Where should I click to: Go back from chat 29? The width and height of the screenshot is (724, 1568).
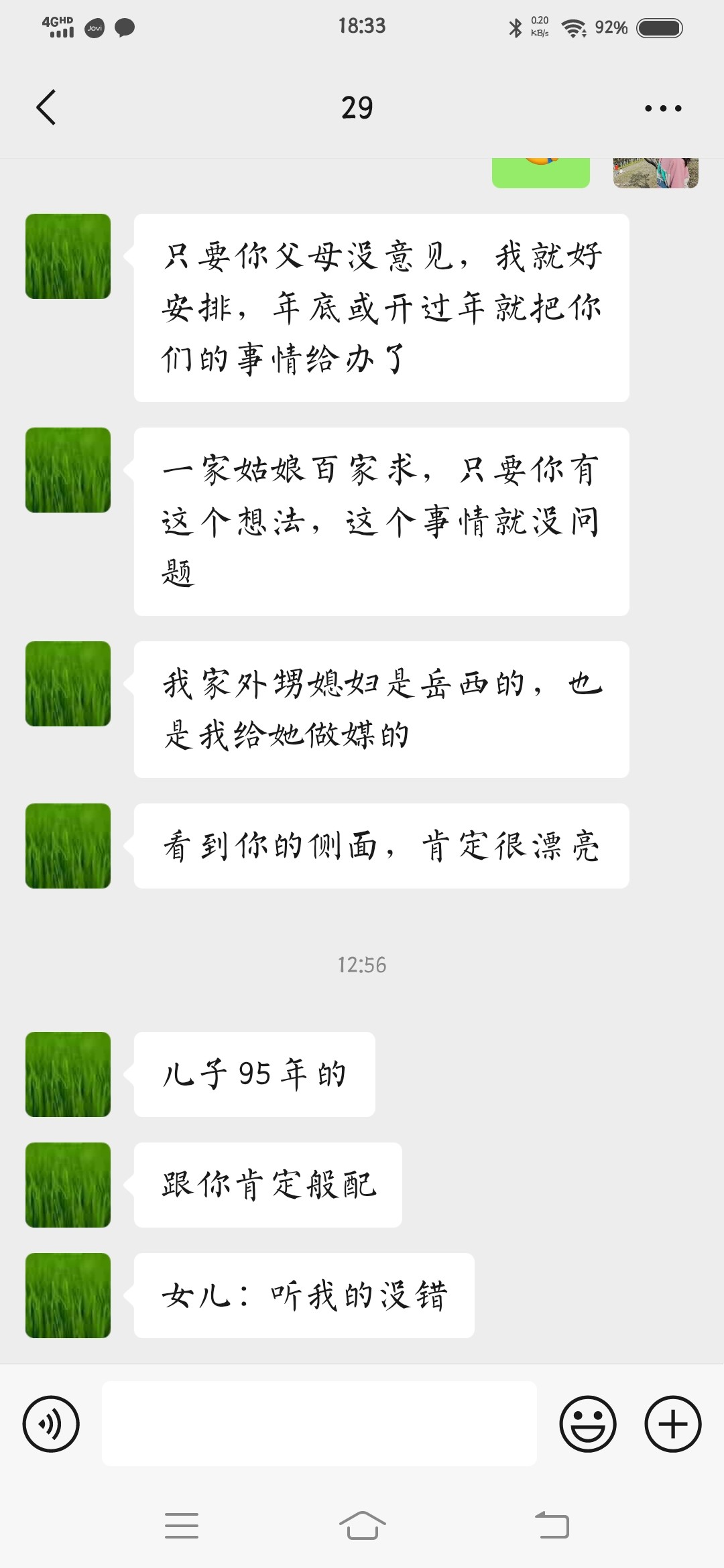(46, 108)
